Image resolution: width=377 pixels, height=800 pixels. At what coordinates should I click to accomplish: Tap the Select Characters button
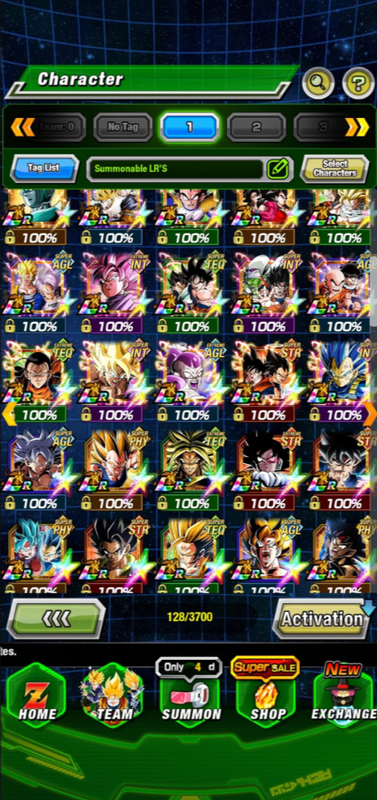[x=334, y=168]
